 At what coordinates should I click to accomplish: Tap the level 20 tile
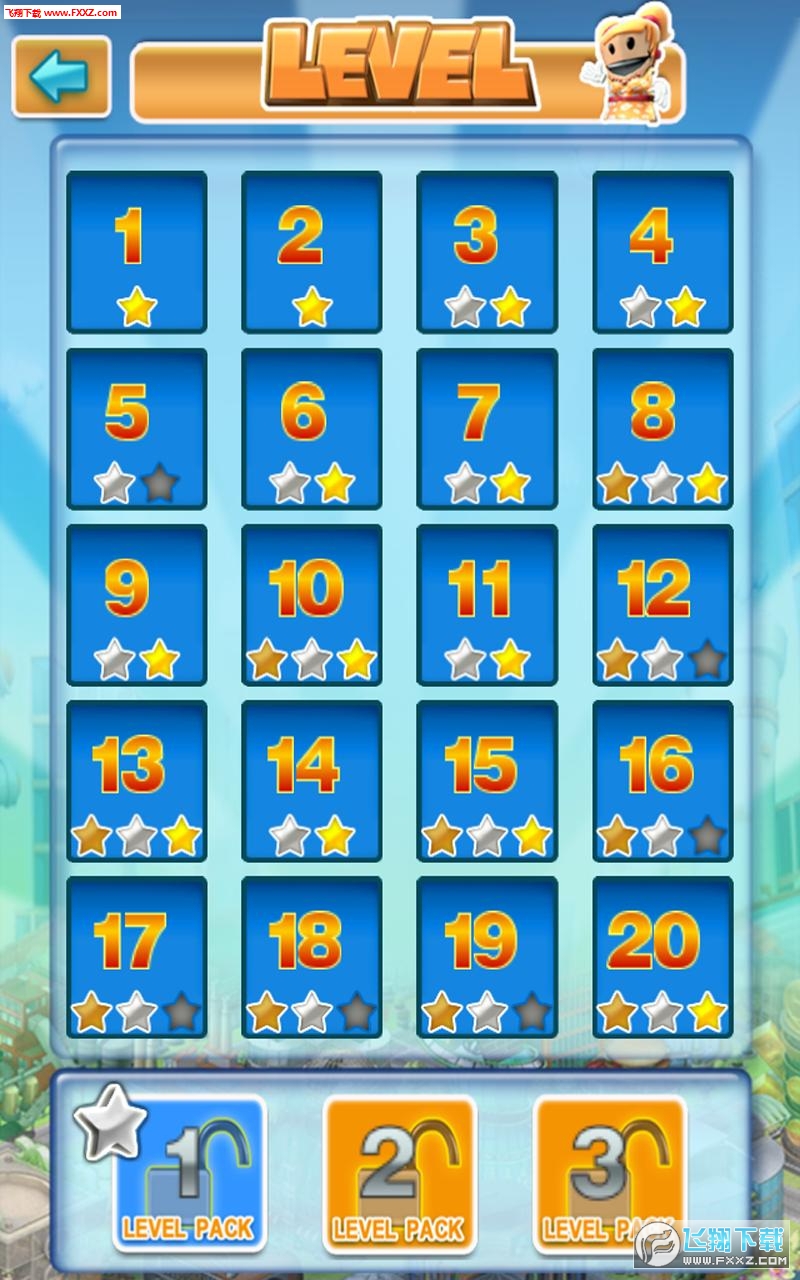[x=662, y=956]
